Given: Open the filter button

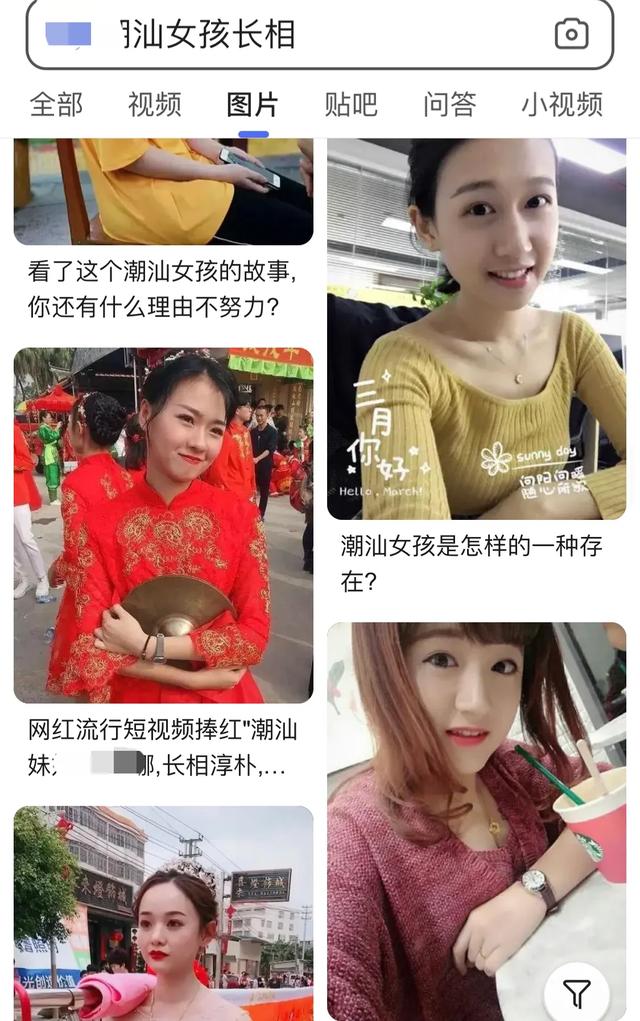Looking at the screenshot, I should [x=577, y=992].
